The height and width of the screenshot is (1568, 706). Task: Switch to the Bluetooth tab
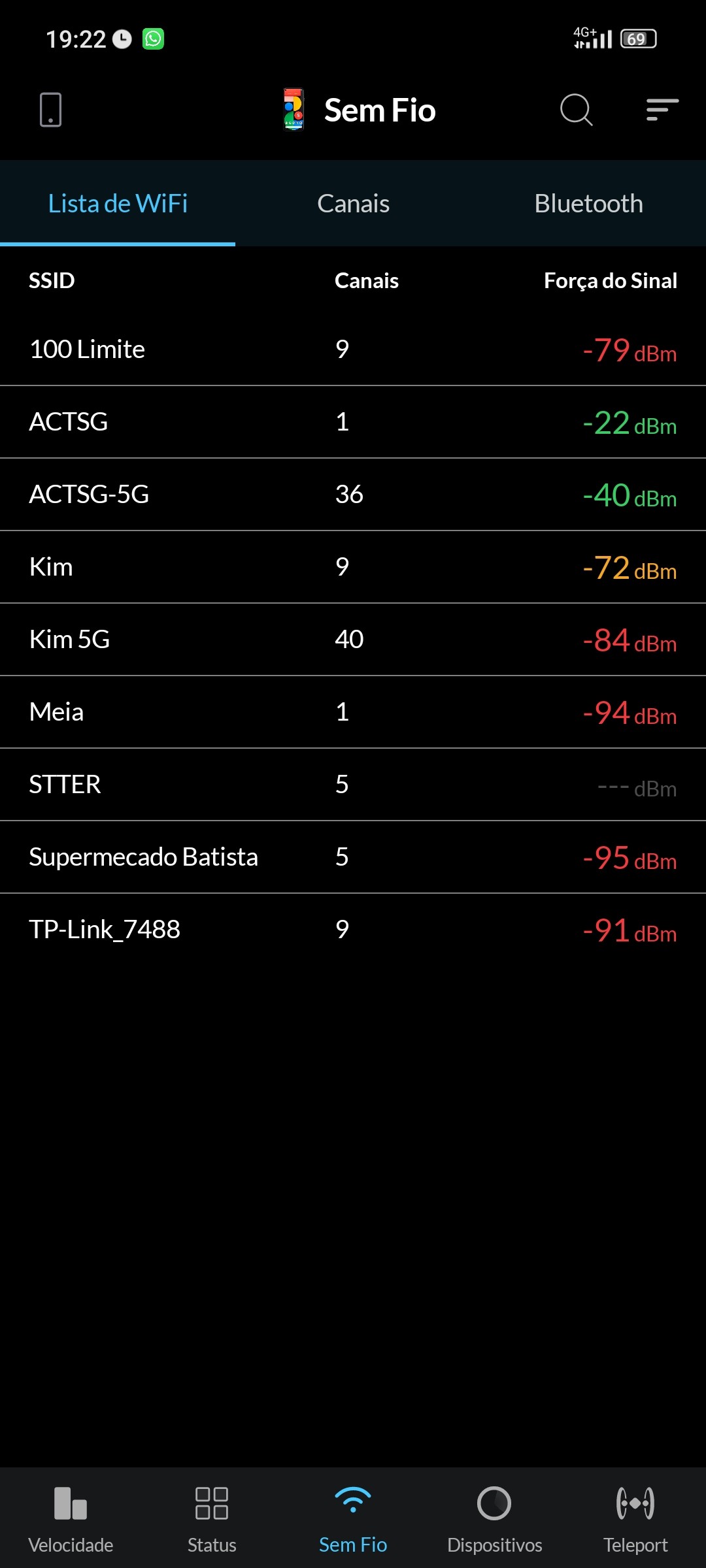588,204
